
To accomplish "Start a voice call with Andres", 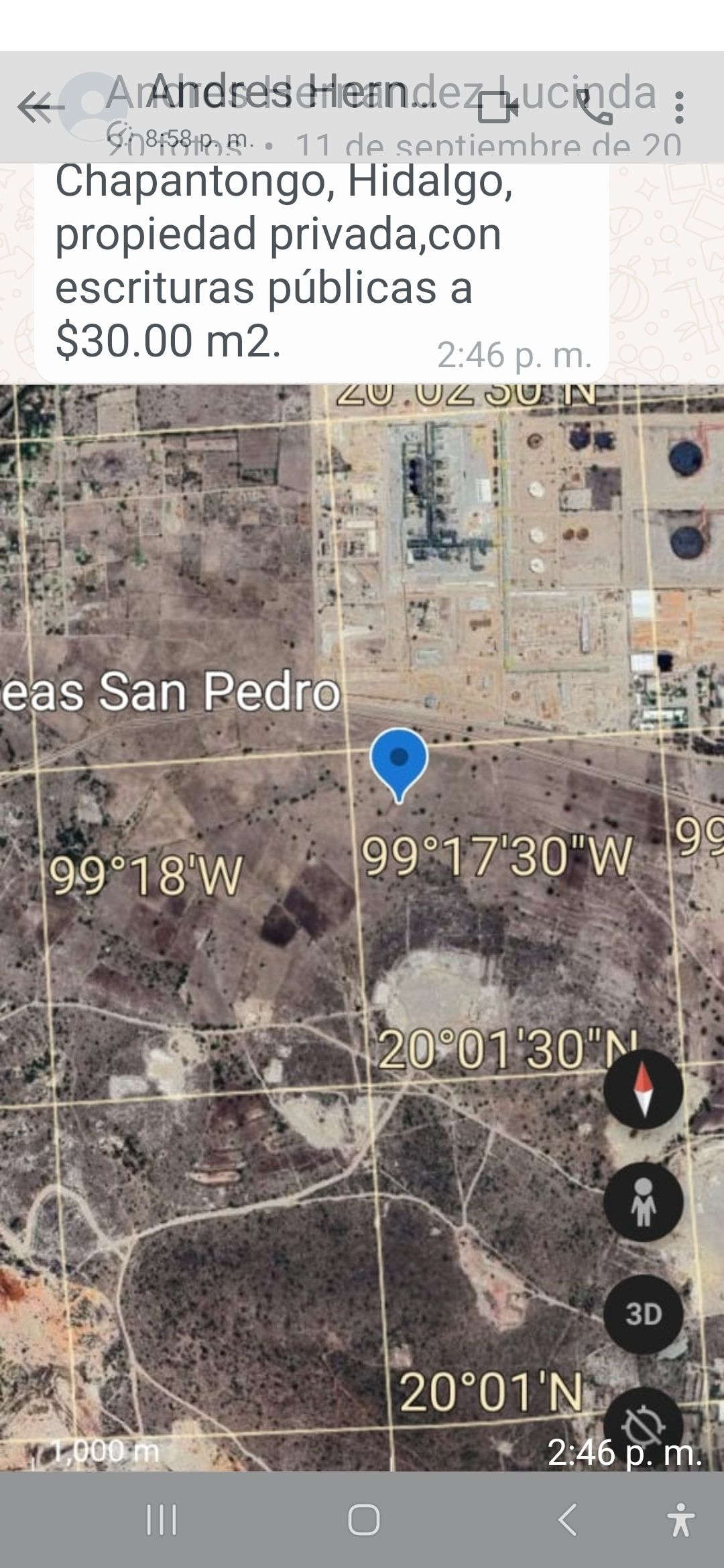I will [x=594, y=107].
